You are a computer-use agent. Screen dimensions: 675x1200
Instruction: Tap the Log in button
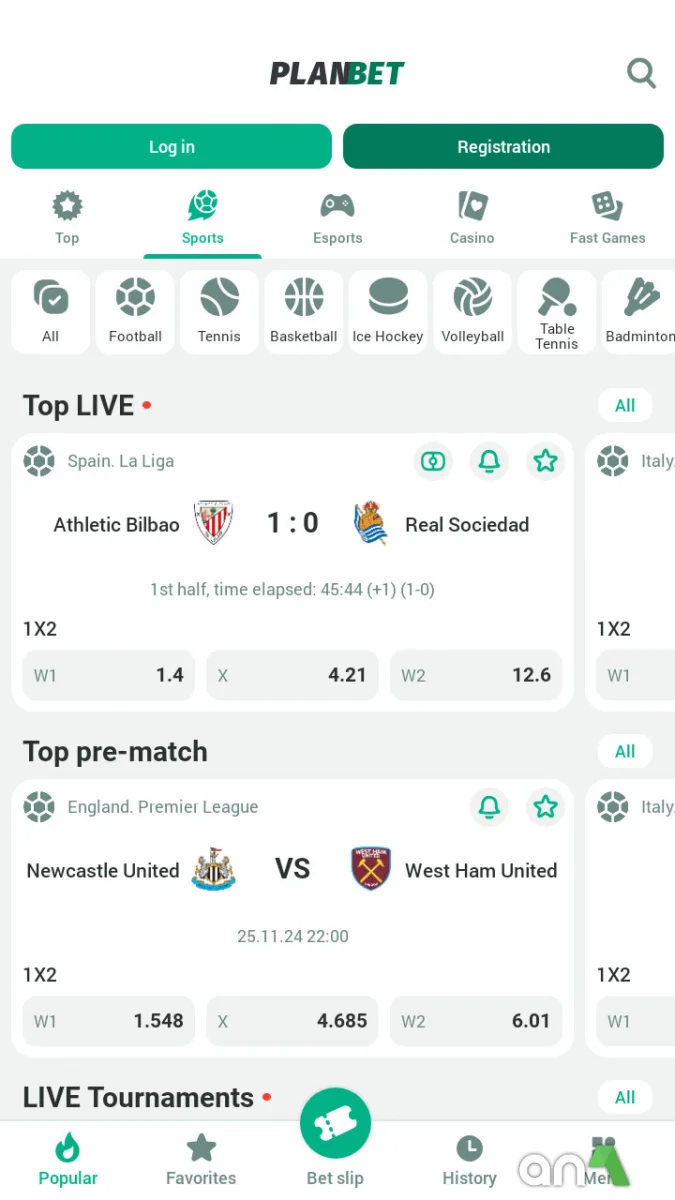(171, 147)
